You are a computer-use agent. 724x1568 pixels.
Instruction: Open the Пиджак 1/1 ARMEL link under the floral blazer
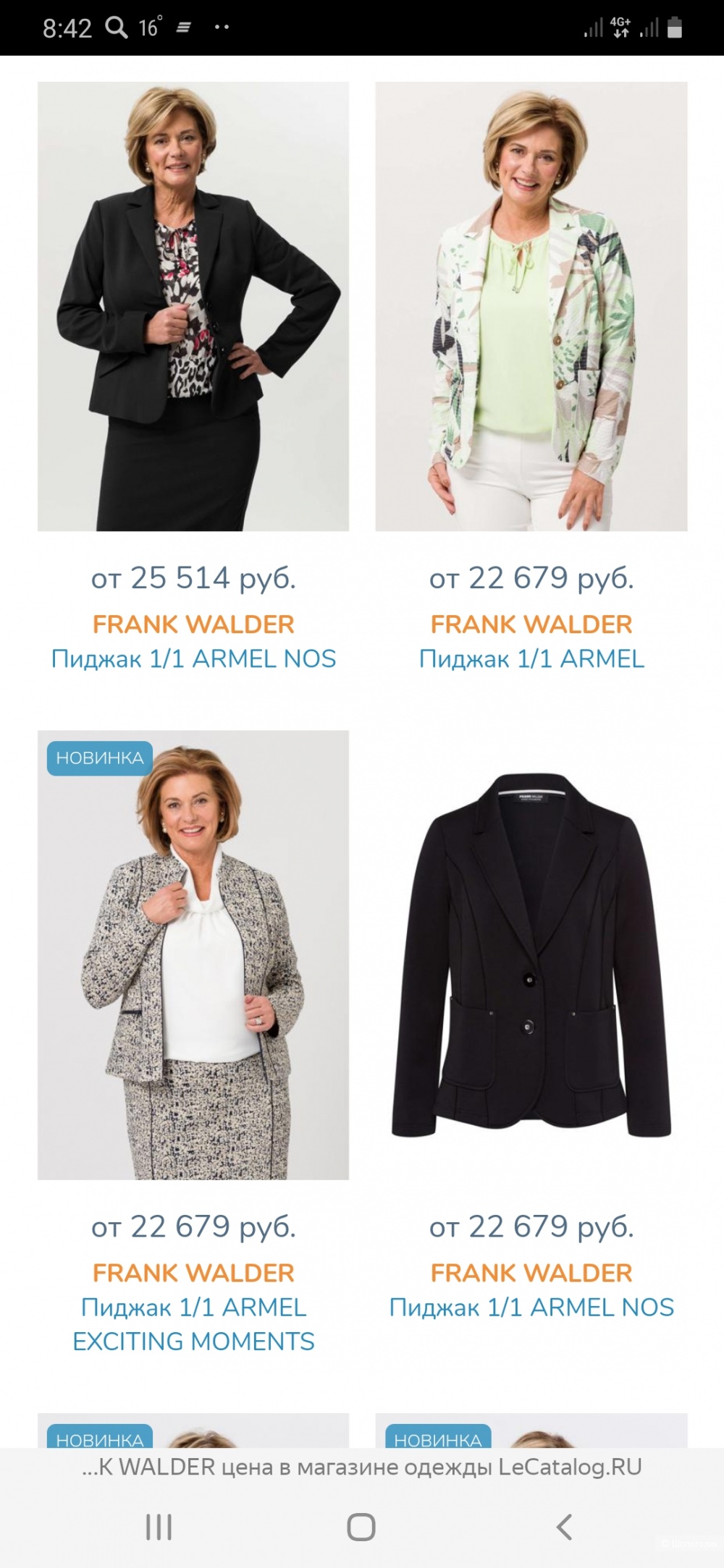pyautogui.click(x=531, y=659)
